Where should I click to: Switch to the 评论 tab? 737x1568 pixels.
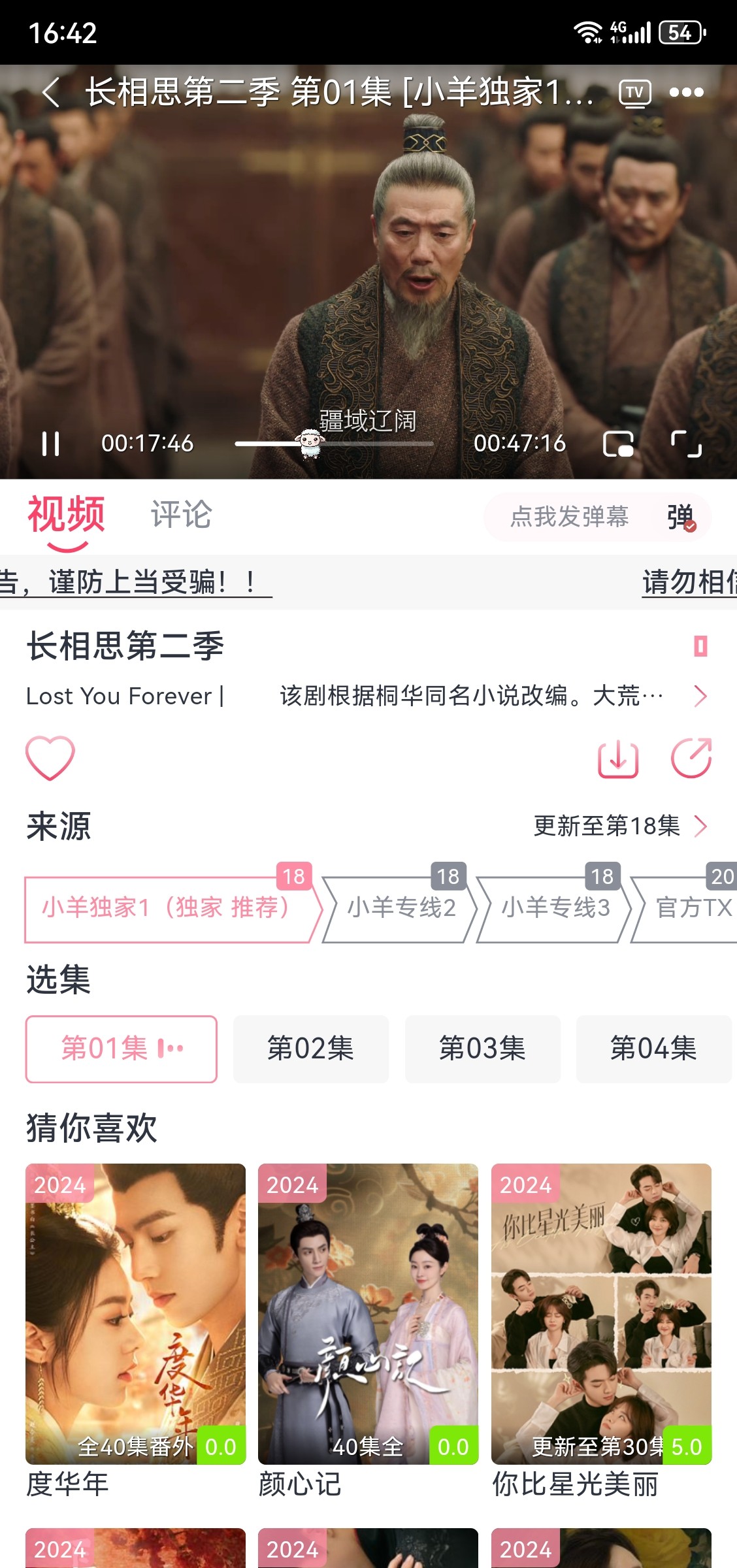click(x=181, y=515)
